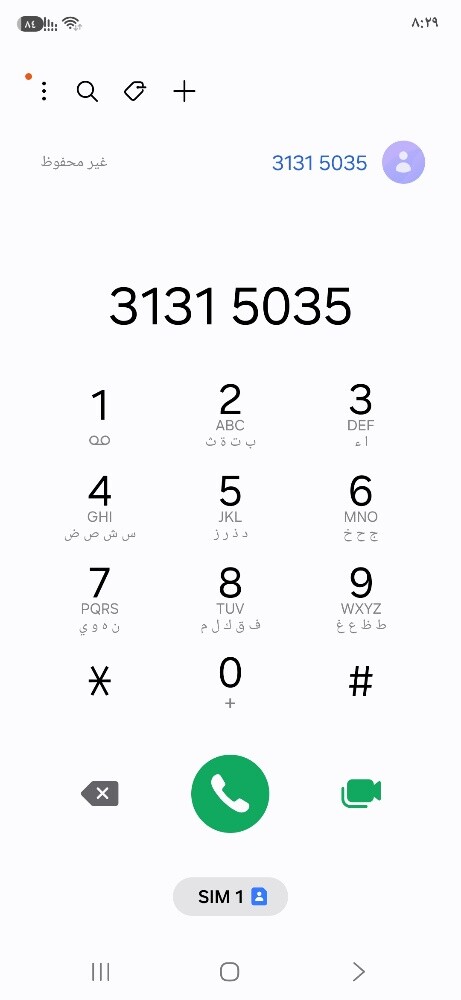The width and height of the screenshot is (461, 1000).
Task: Enter digit 7 PQRS
Action: tap(99, 600)
